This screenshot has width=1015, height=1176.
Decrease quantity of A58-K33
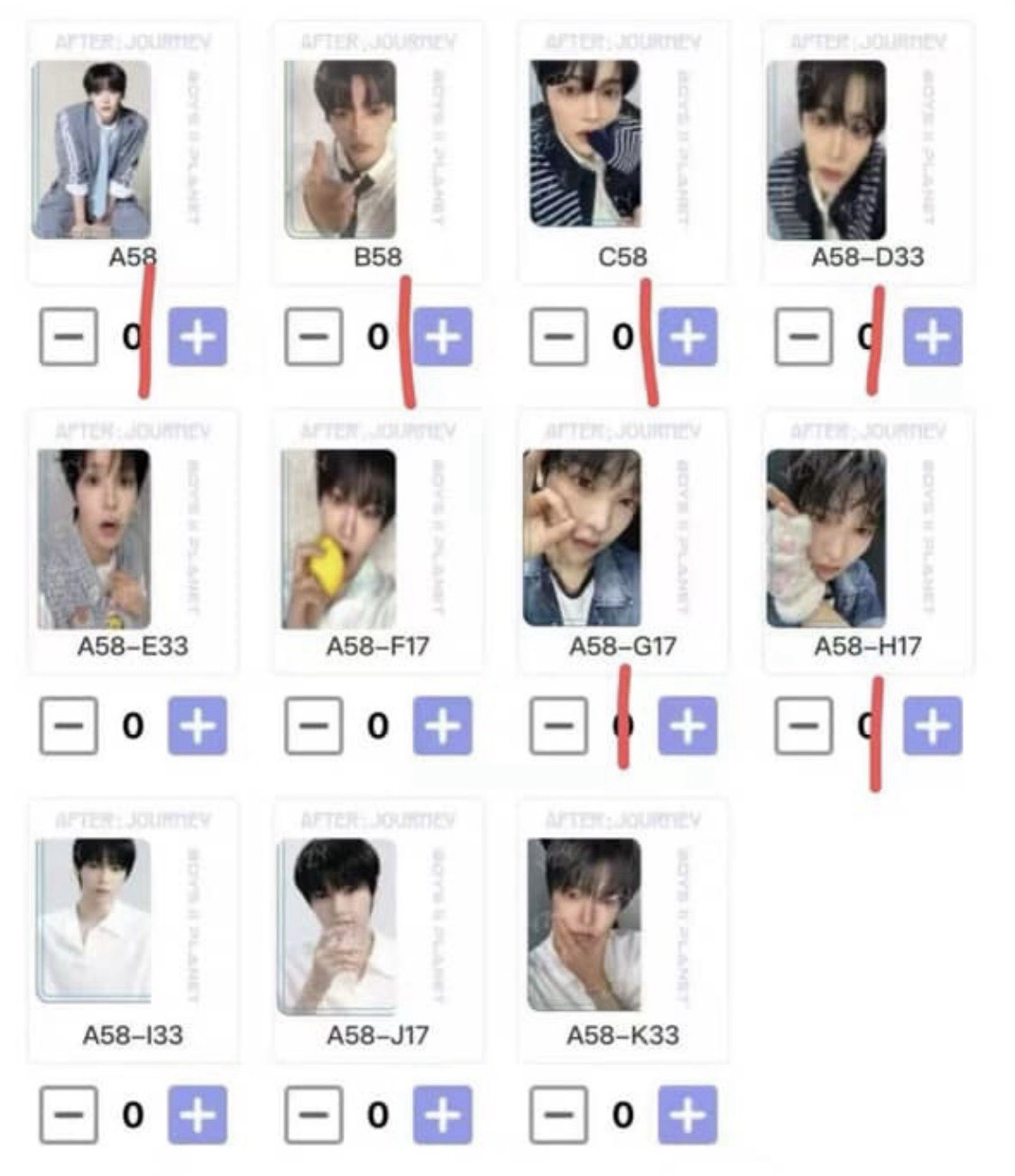(558, 1115)
